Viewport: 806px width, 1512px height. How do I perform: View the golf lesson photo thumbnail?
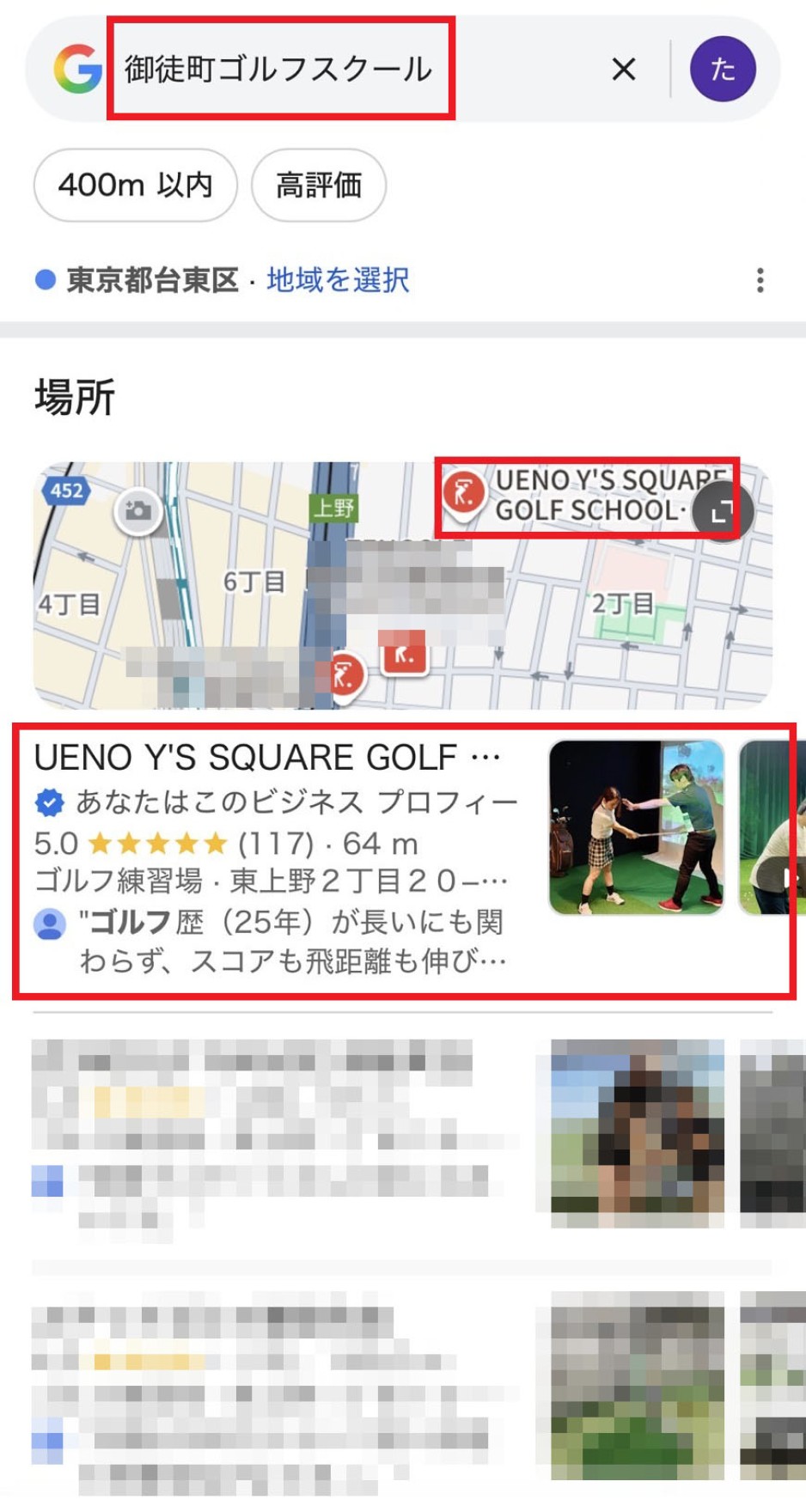(x=637, y=826)
